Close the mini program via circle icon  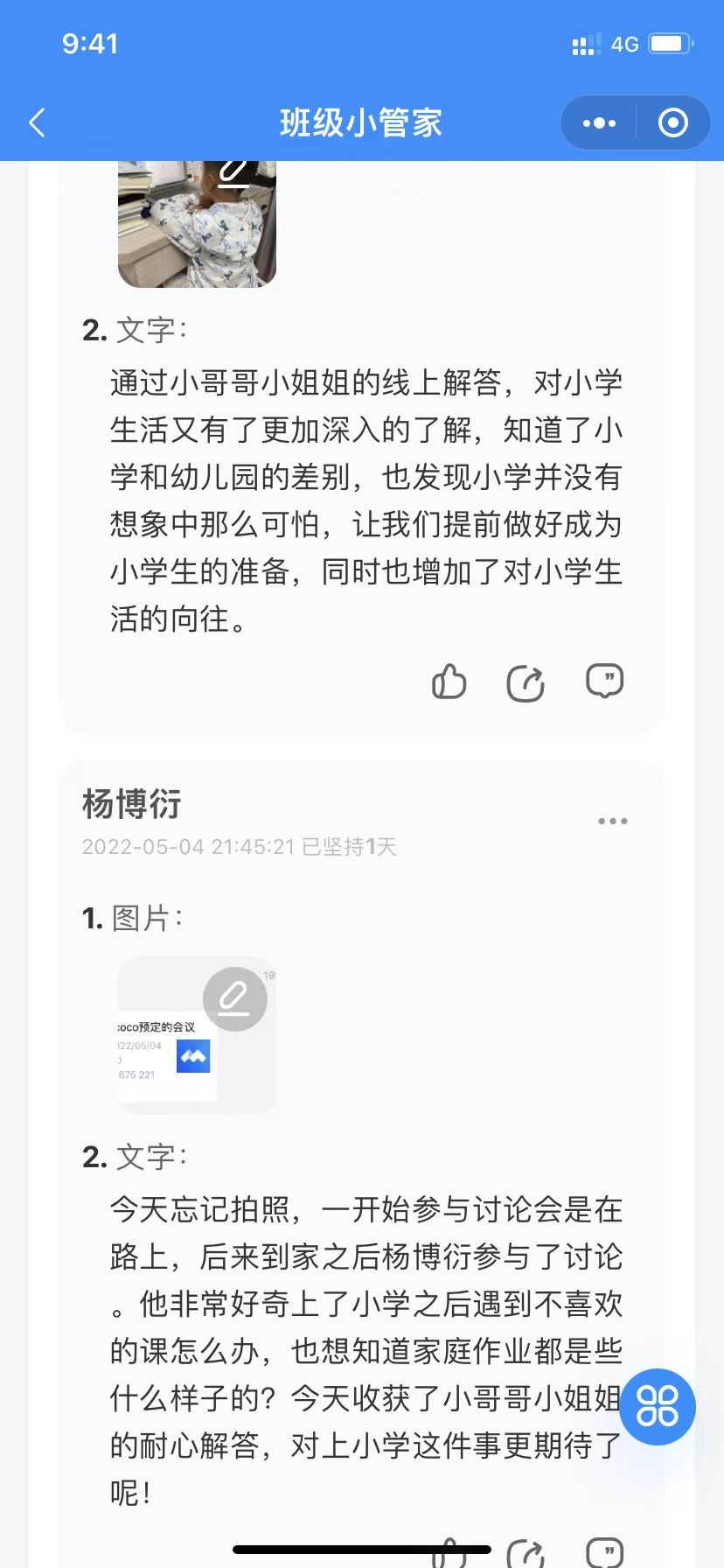coord(672,123)
